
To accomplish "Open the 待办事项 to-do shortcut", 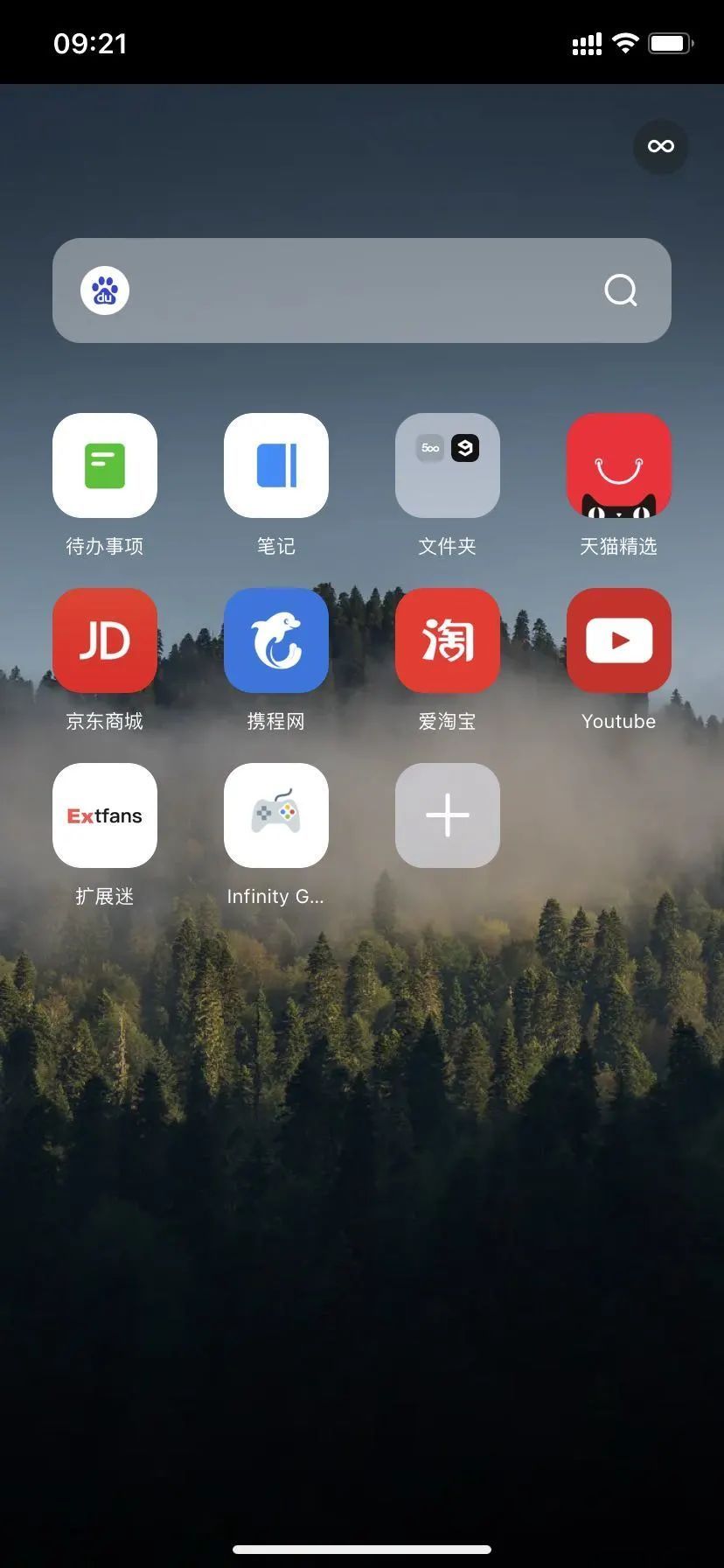I will point(105,465).
